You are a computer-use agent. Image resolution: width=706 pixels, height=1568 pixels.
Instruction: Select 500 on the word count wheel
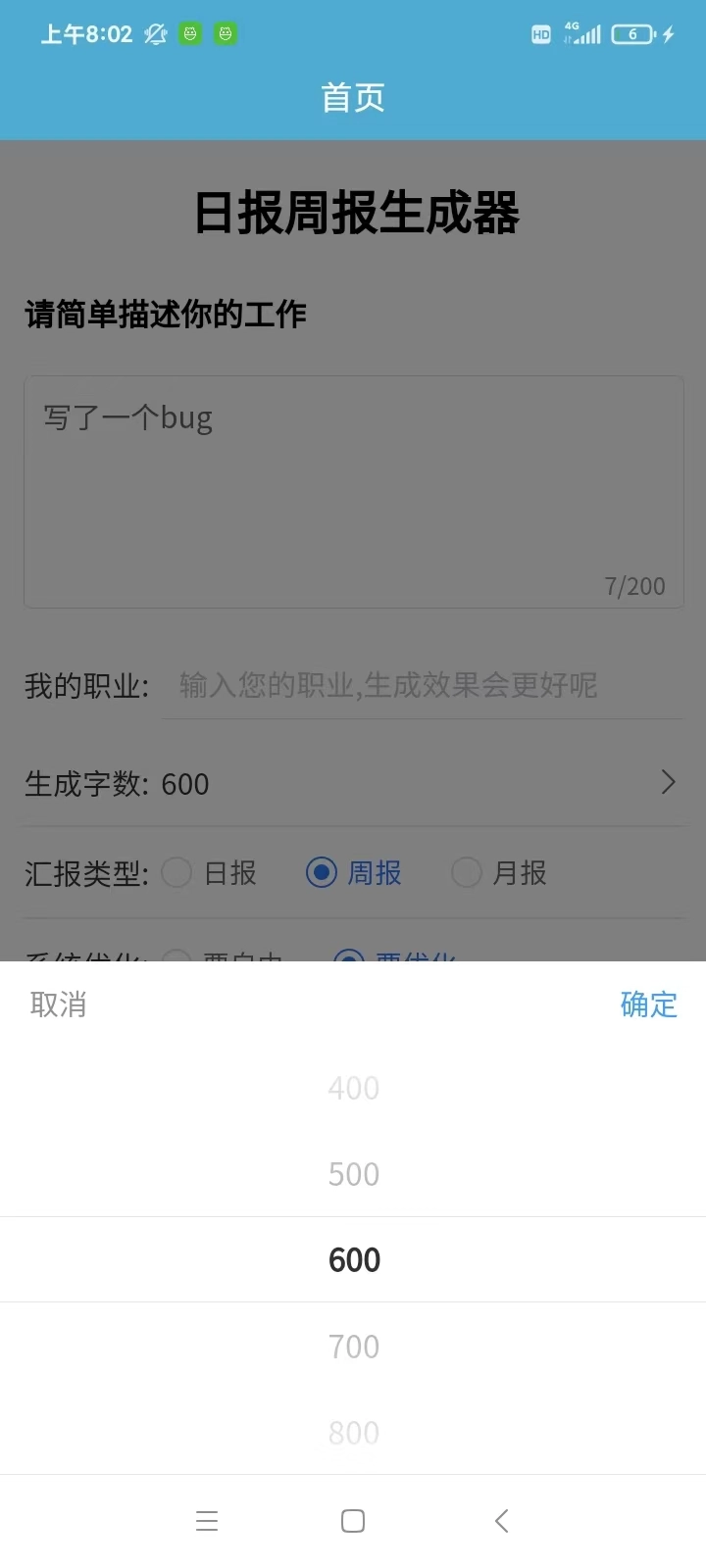pyautogui.click(x=353, y=1173)
